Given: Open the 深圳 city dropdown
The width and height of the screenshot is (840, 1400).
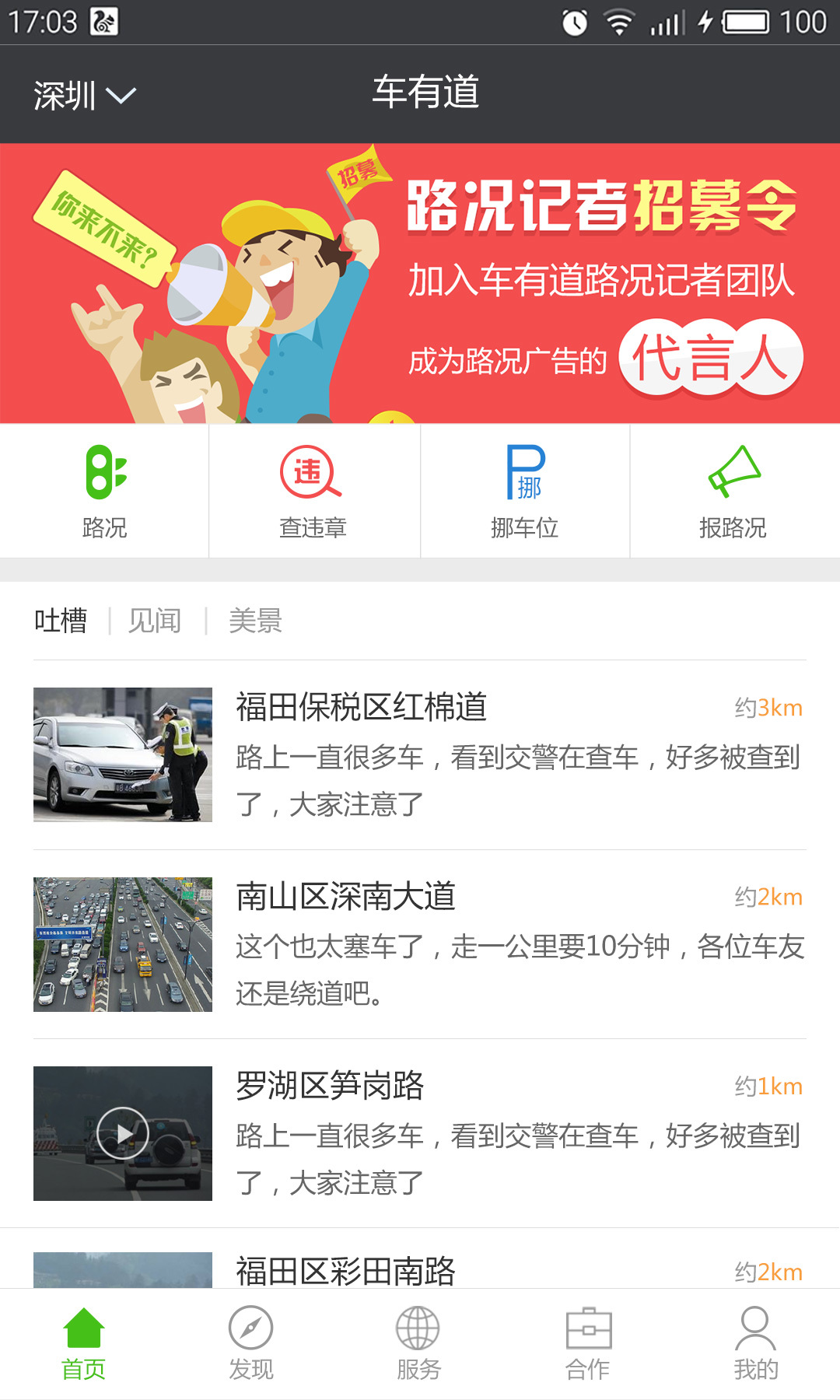Looking at the screenshot, I should 84,96.
